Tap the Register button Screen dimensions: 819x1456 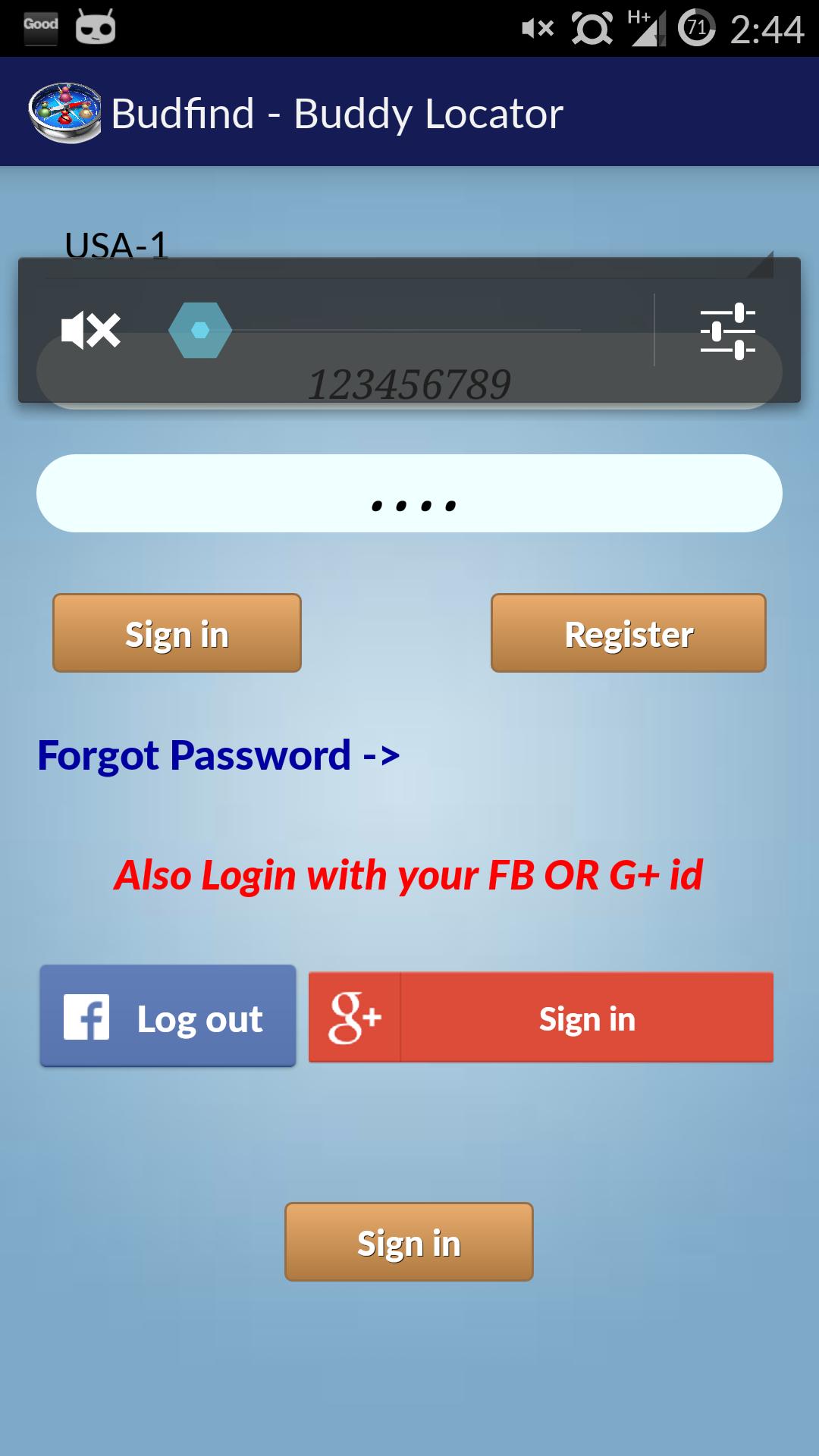[628, 633]
